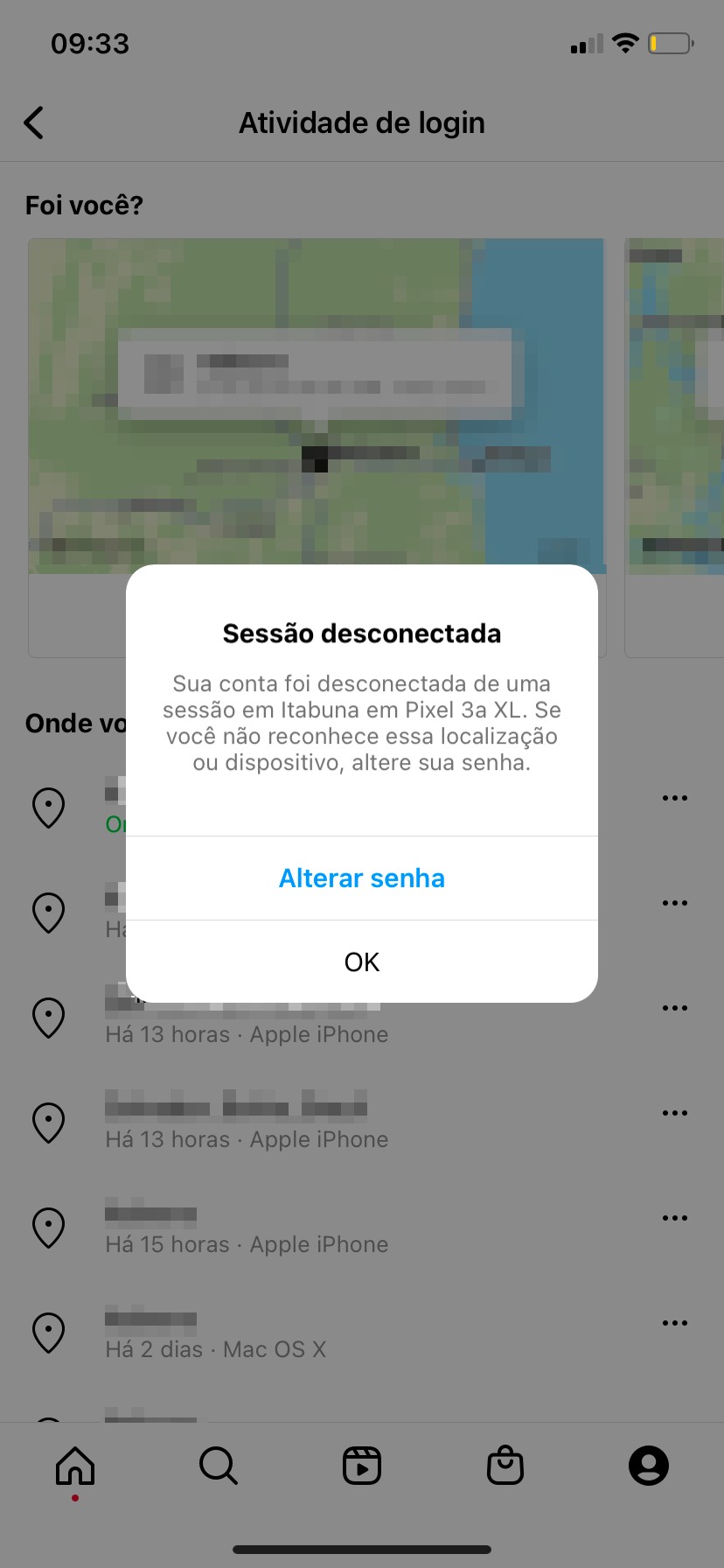Viewport: 724px width, 1568px height.
Task: Open the Shop tab
Action: click(x=505, y=1466)
